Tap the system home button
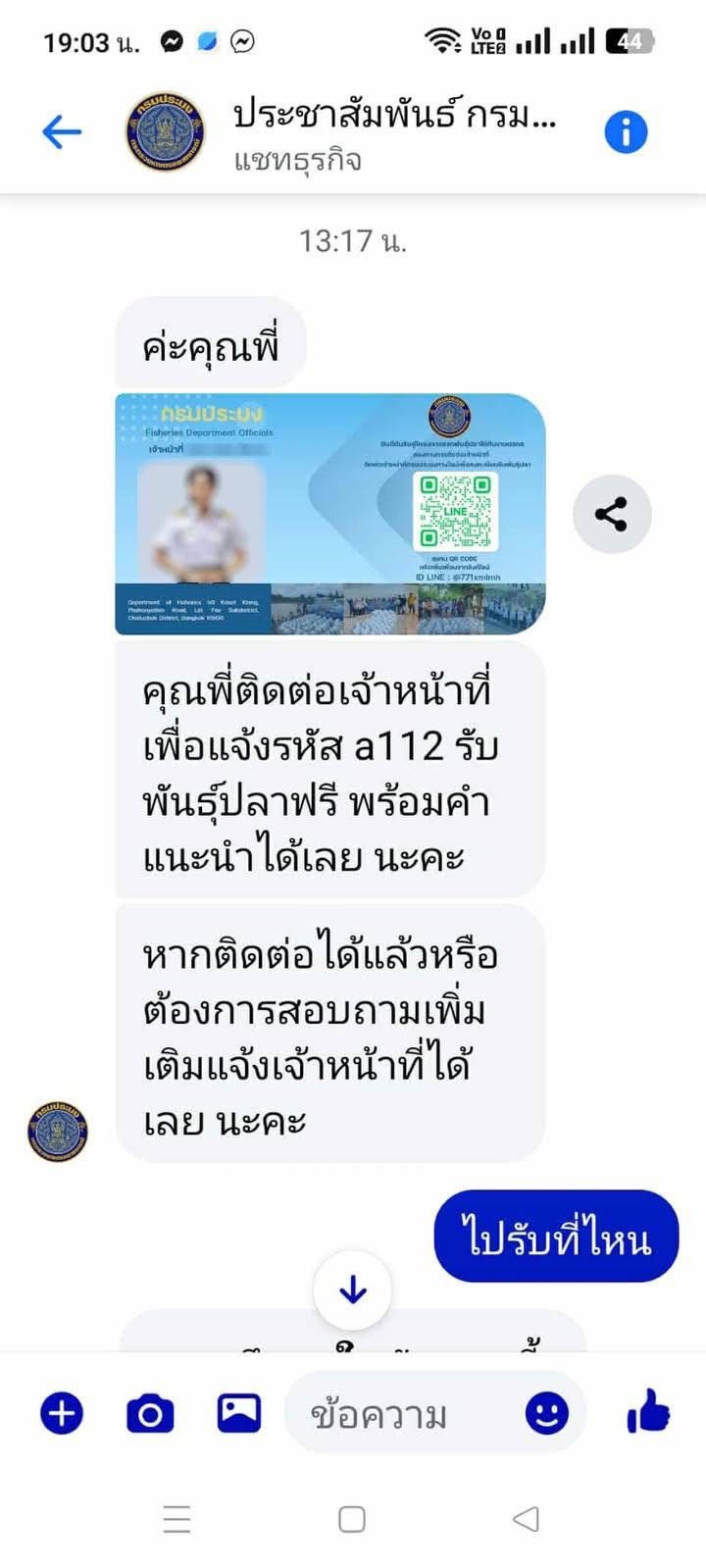The width and height of the screenshot is (706, 1568). (x=352, y=1519)
